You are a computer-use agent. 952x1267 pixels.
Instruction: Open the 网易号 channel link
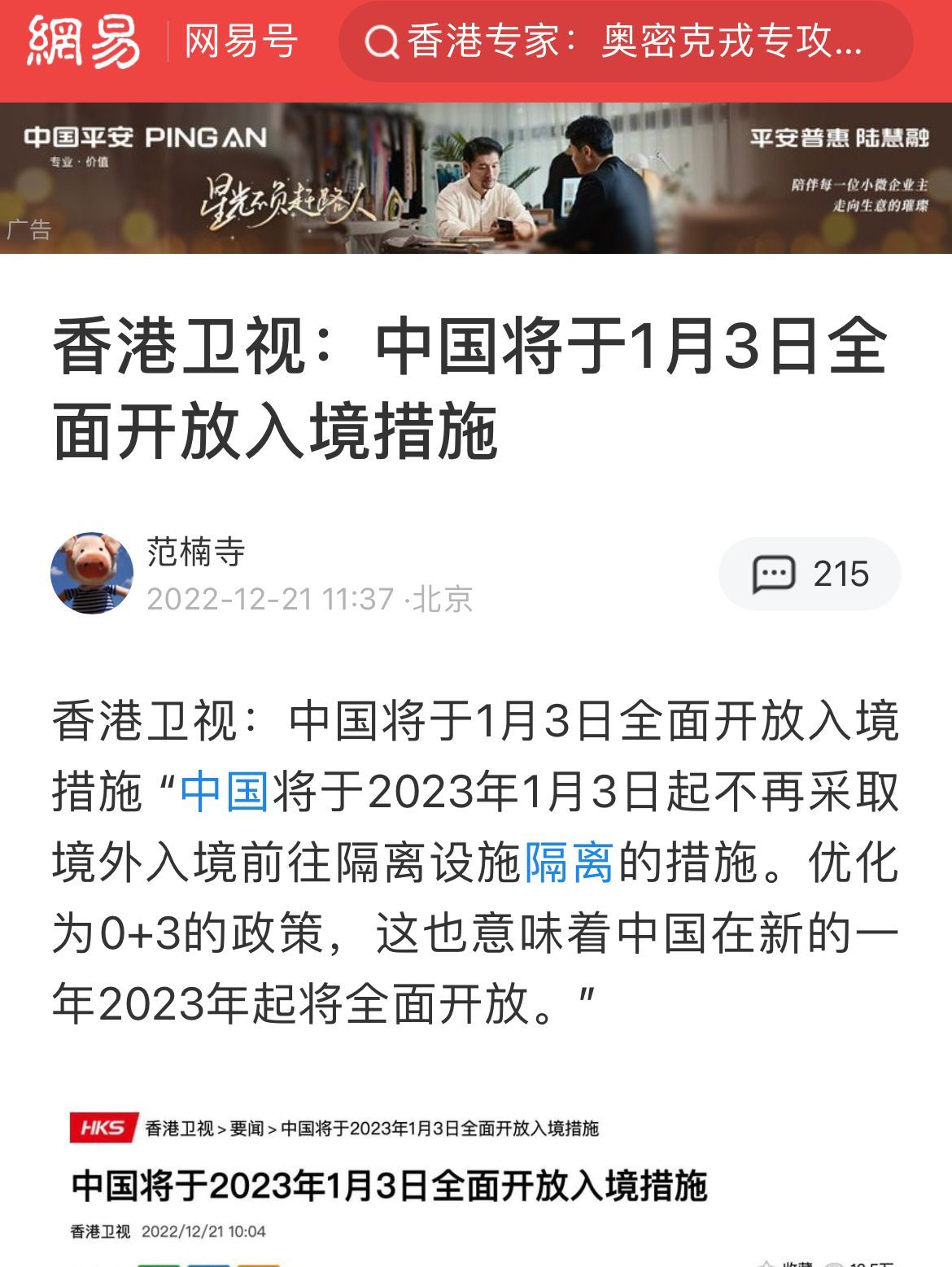pos(241,42)
